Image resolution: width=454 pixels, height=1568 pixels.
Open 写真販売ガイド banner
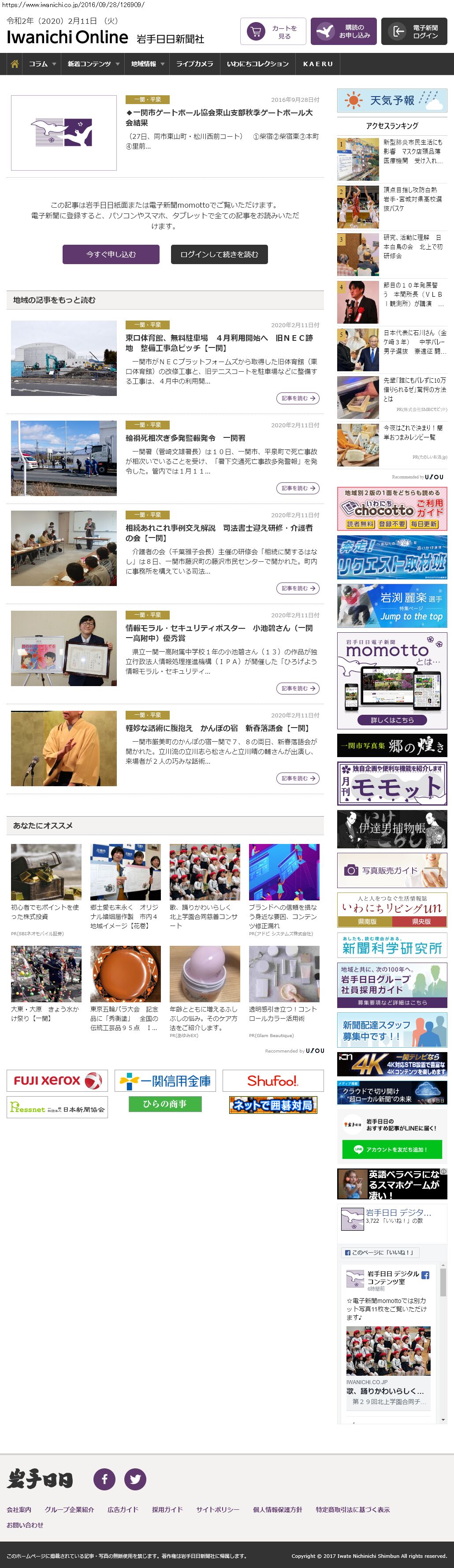392,870
